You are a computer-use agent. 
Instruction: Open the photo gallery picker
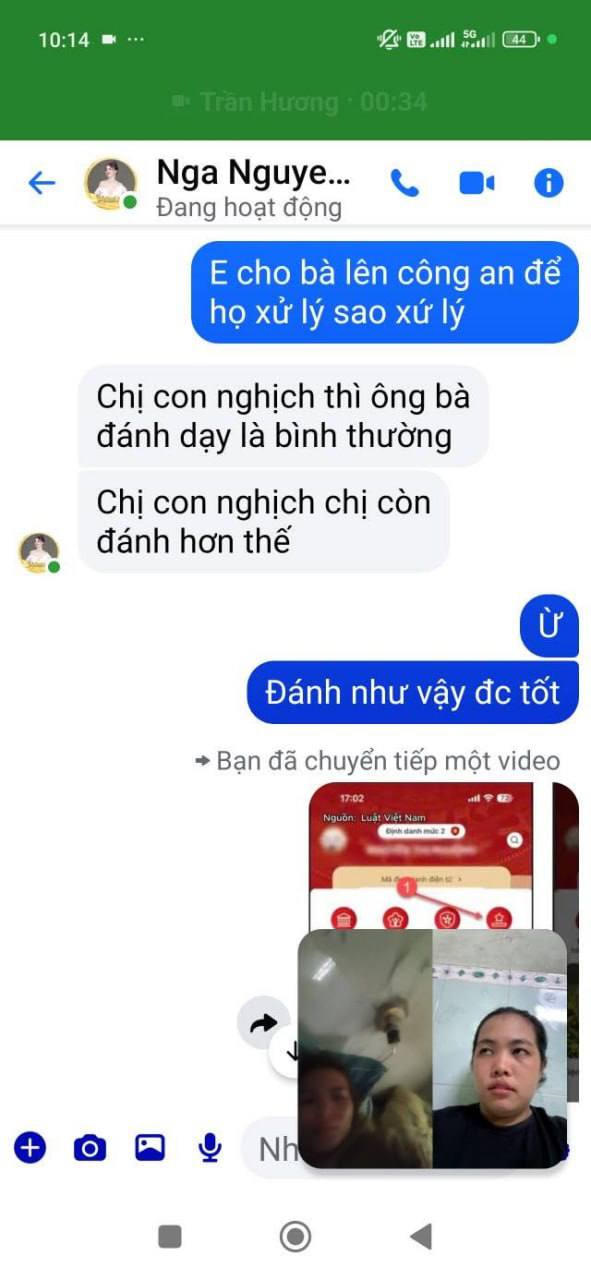click(150, 1148)
